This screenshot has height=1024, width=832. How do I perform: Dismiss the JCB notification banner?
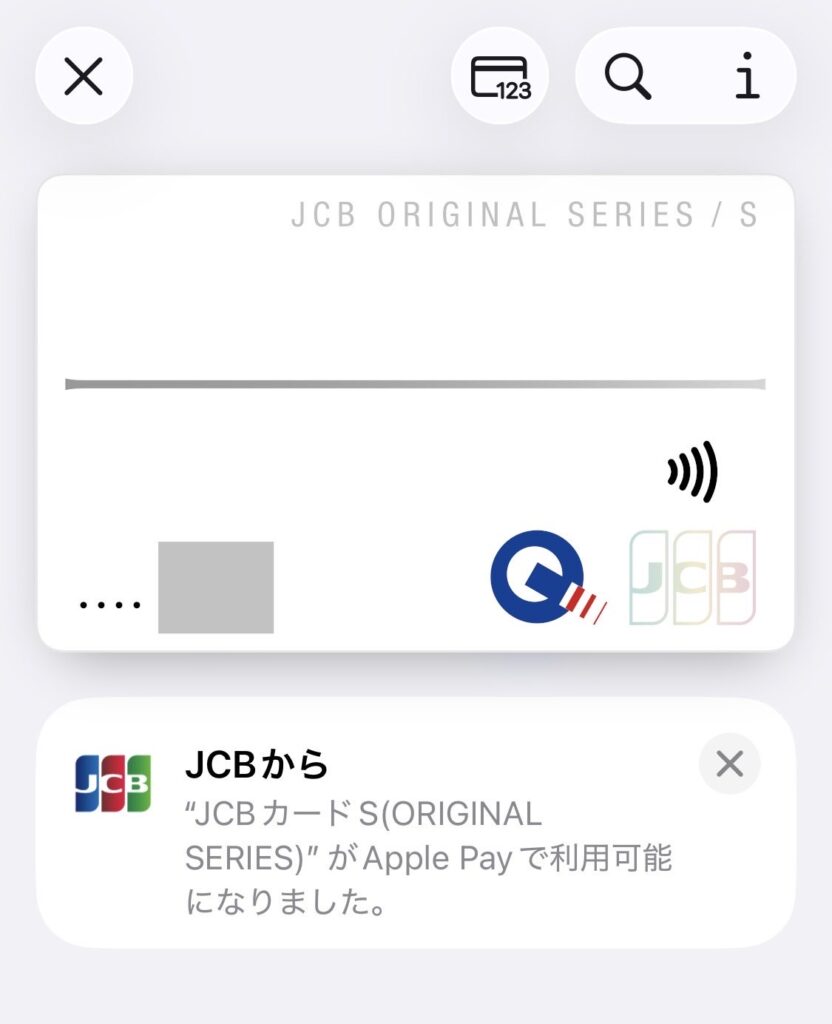[730, 765]
